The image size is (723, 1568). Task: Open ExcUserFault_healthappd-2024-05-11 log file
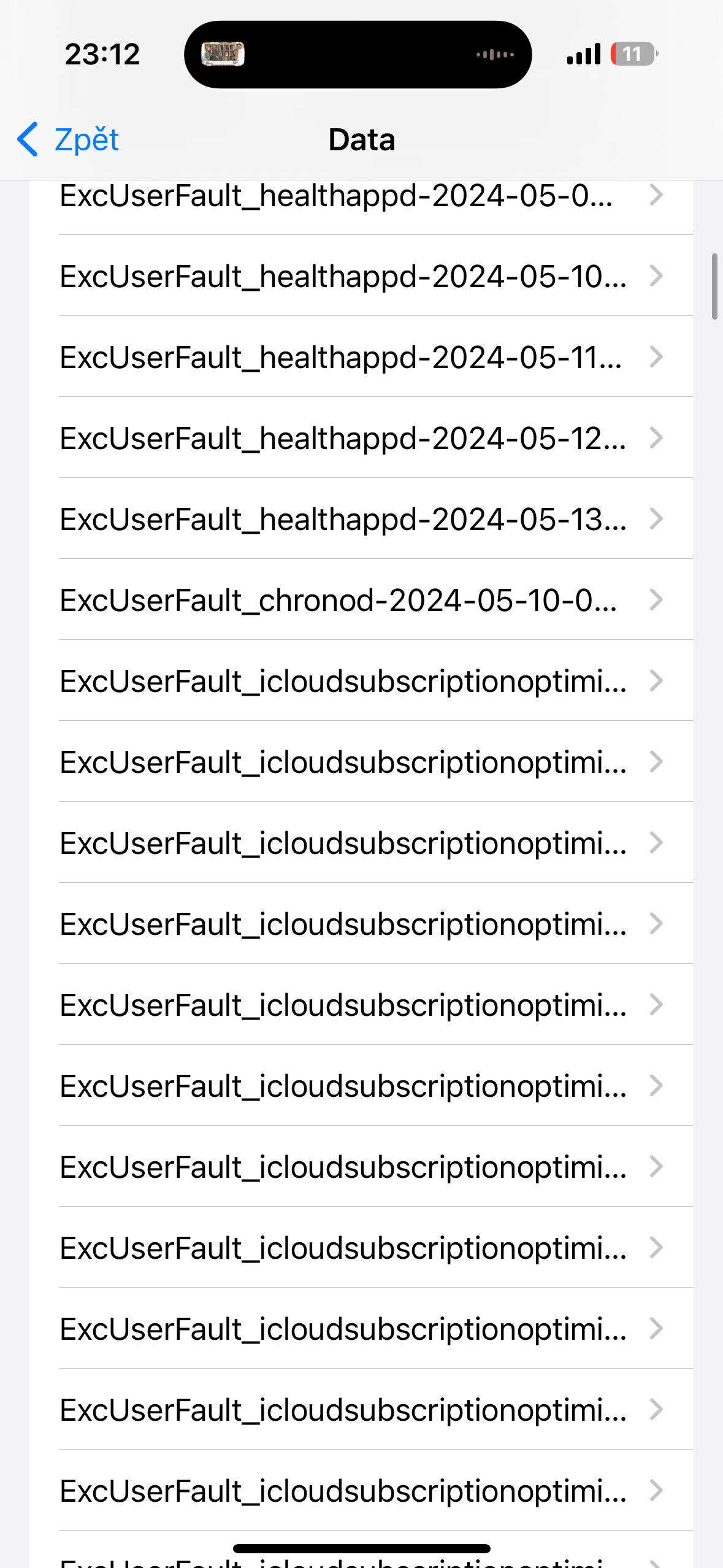click(x=343, y=358)
